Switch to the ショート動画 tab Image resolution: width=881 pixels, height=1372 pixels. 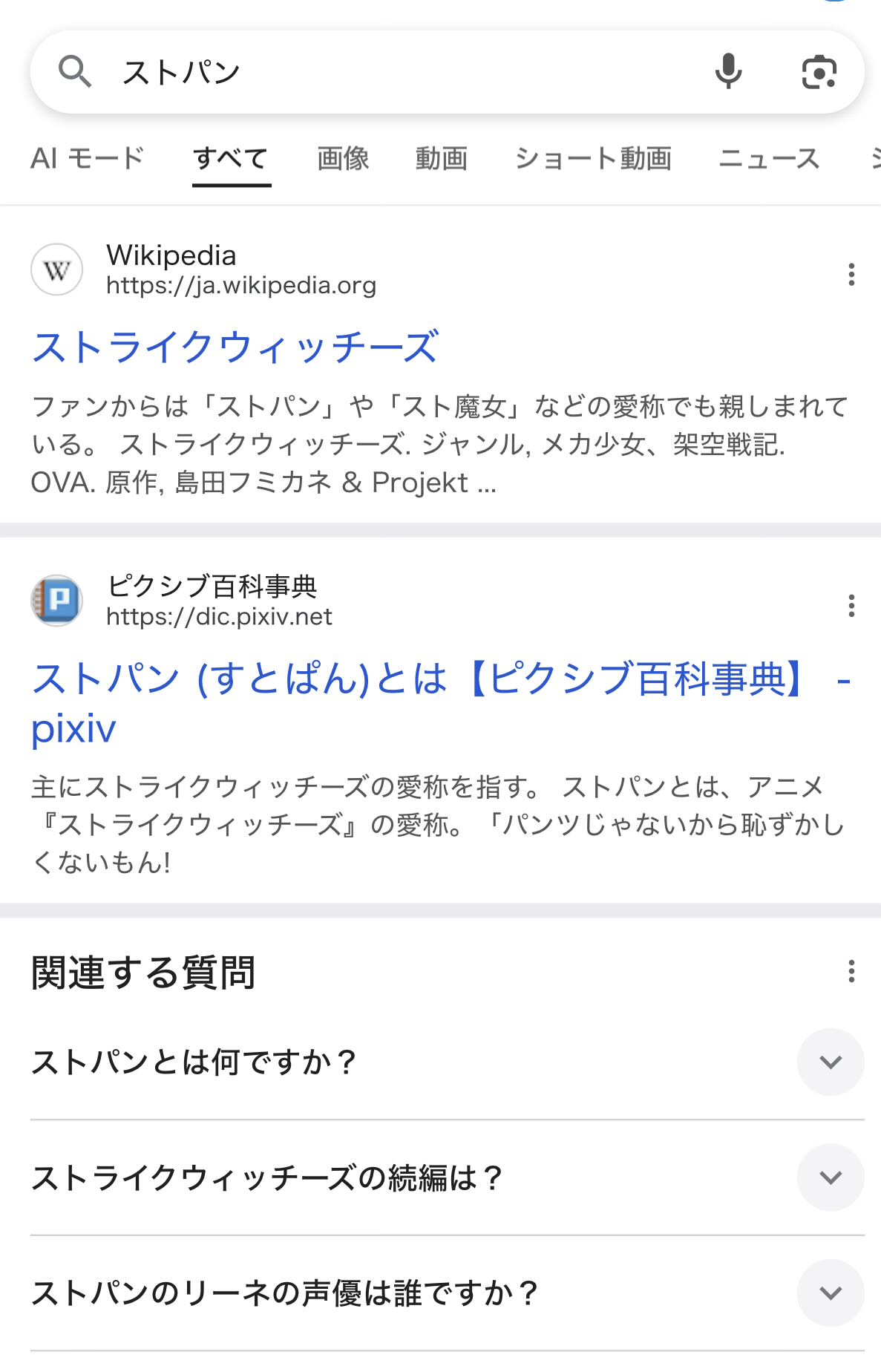click(593, 158)
